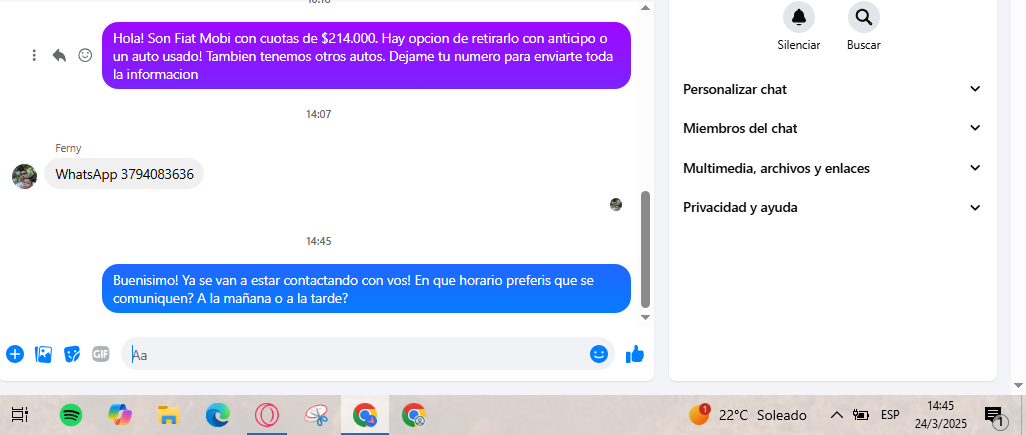
Task: Open Ferny's profile picture
Action: (24, 176)
